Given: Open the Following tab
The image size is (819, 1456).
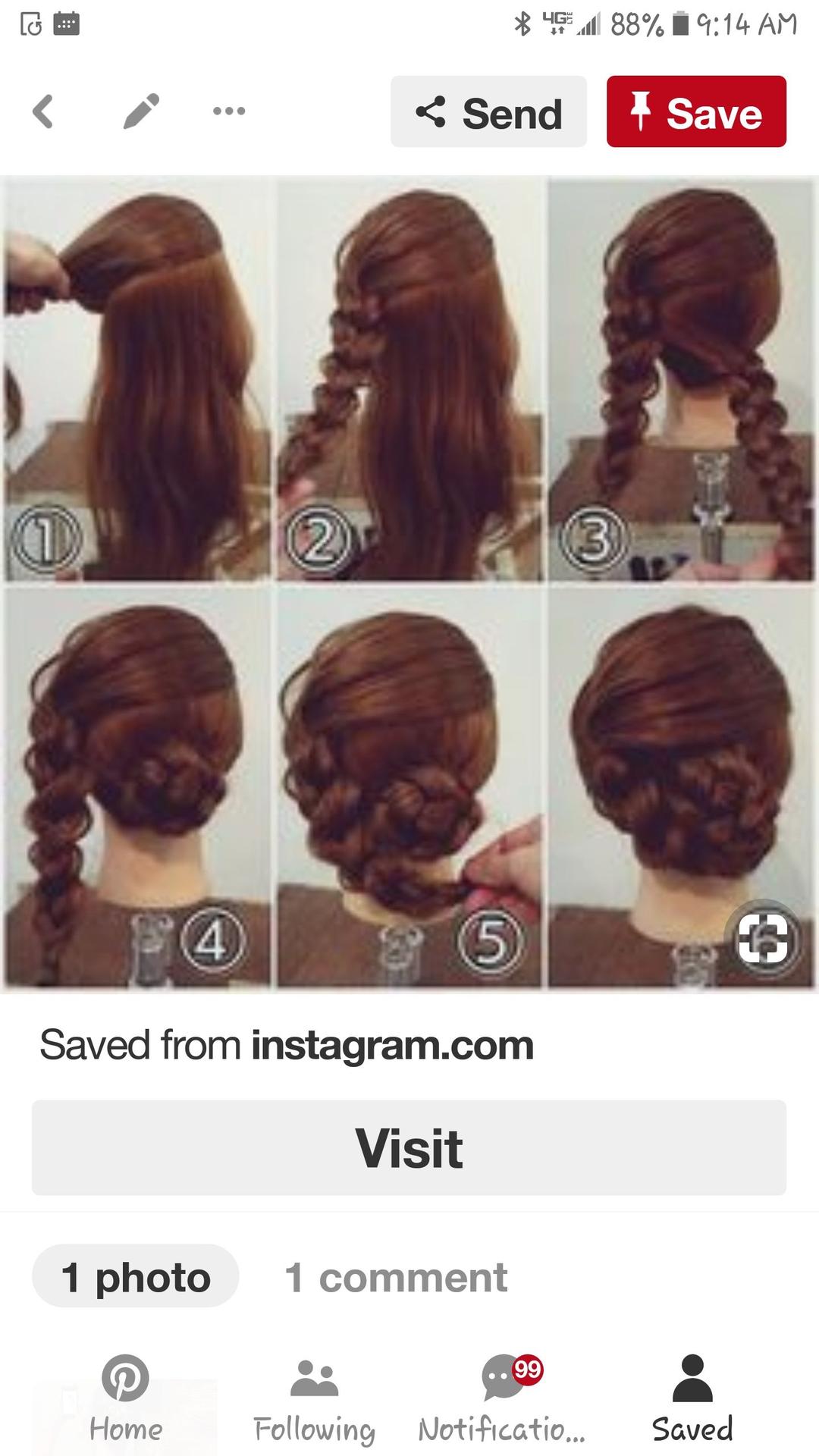Looking at the screenshot, I should click(314, 1398).
